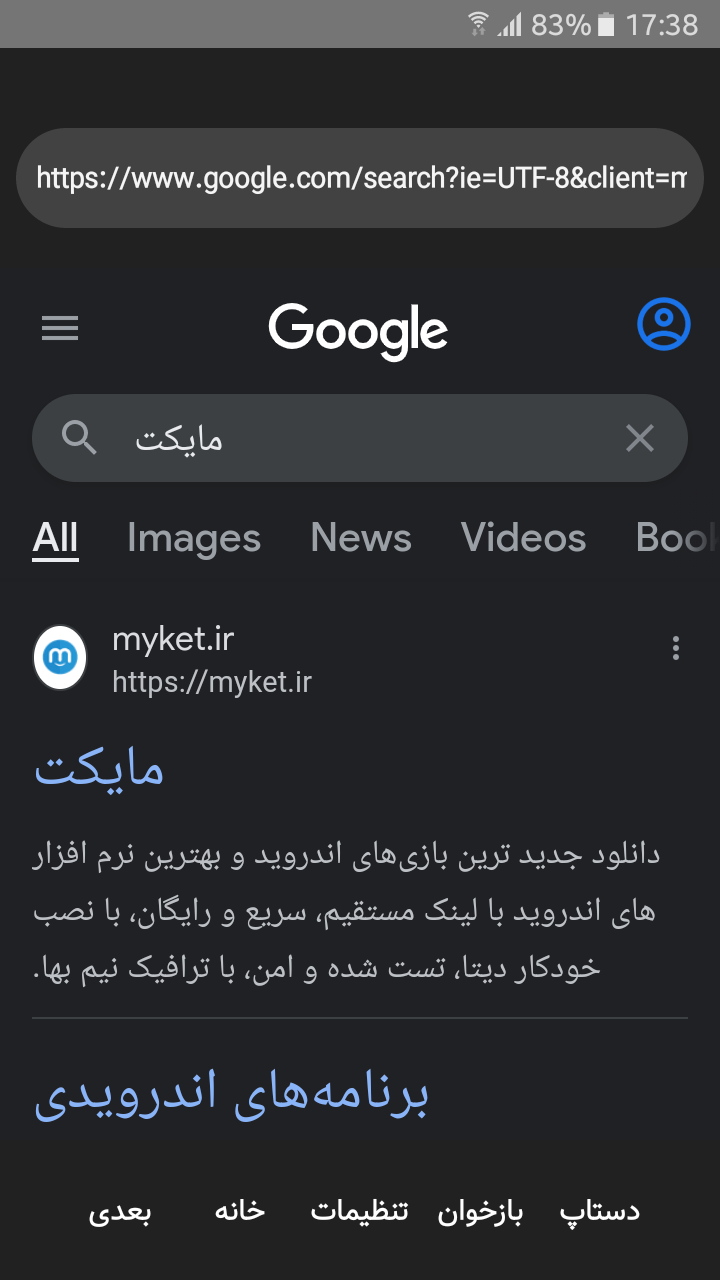
Task: Select the All results tab
Action: pos(55,538)
